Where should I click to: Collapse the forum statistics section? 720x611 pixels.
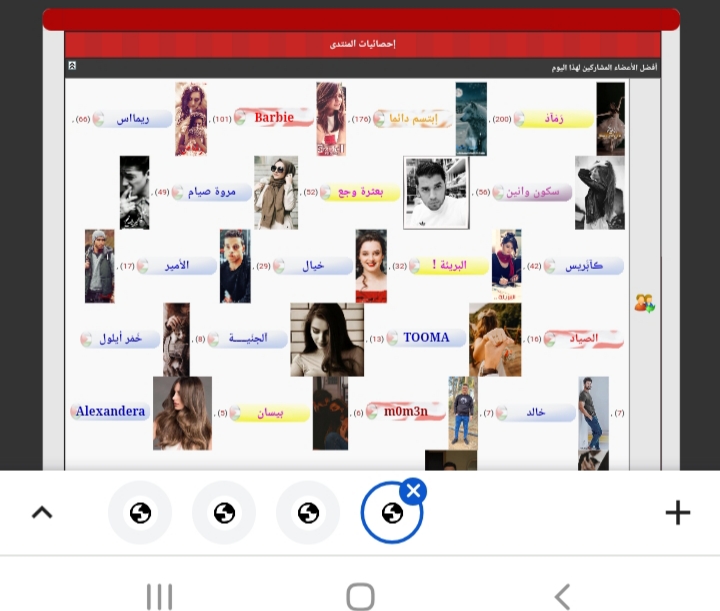(72, 66)
